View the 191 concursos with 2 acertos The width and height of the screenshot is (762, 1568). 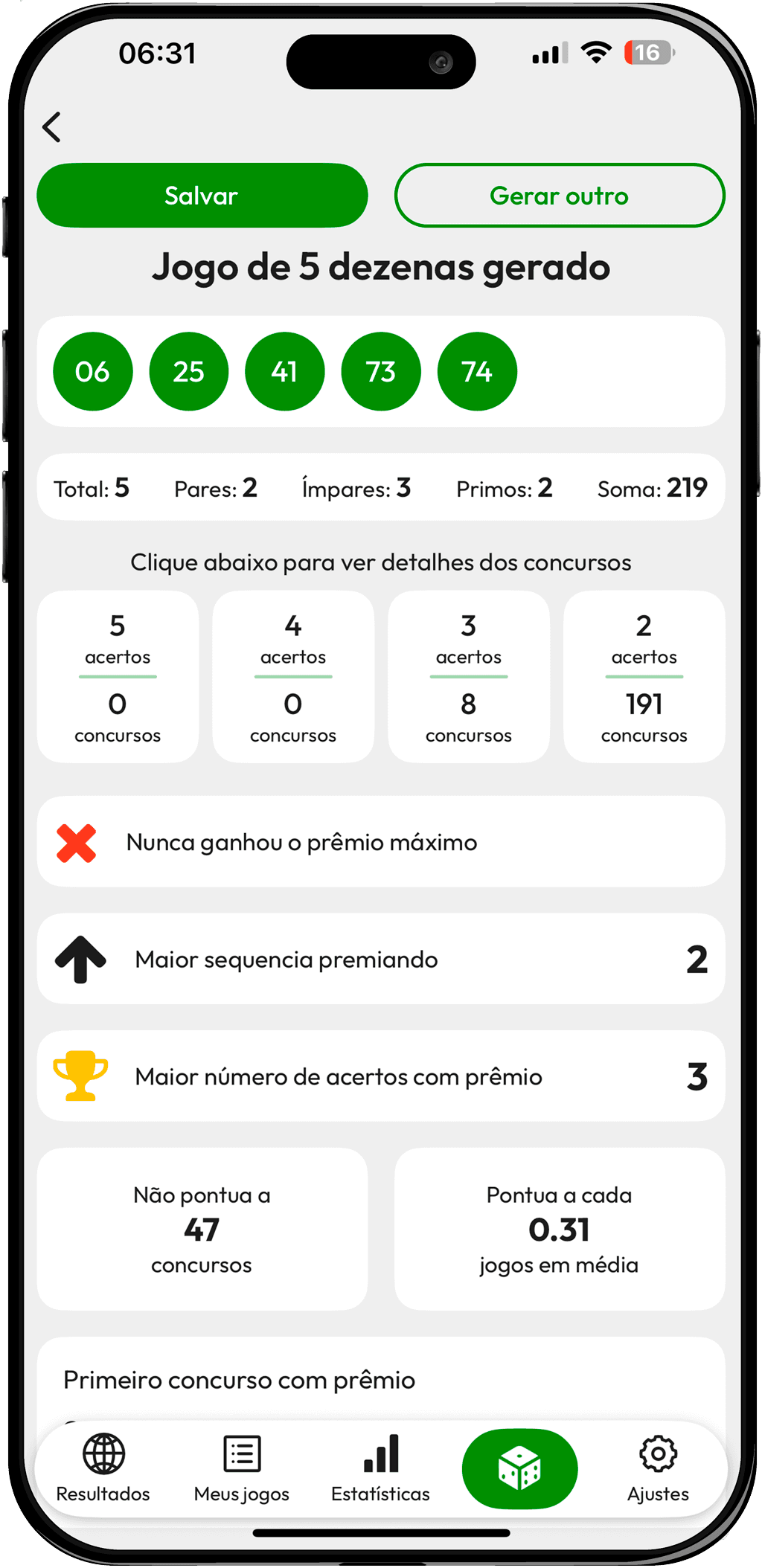[x=644, y=675]
